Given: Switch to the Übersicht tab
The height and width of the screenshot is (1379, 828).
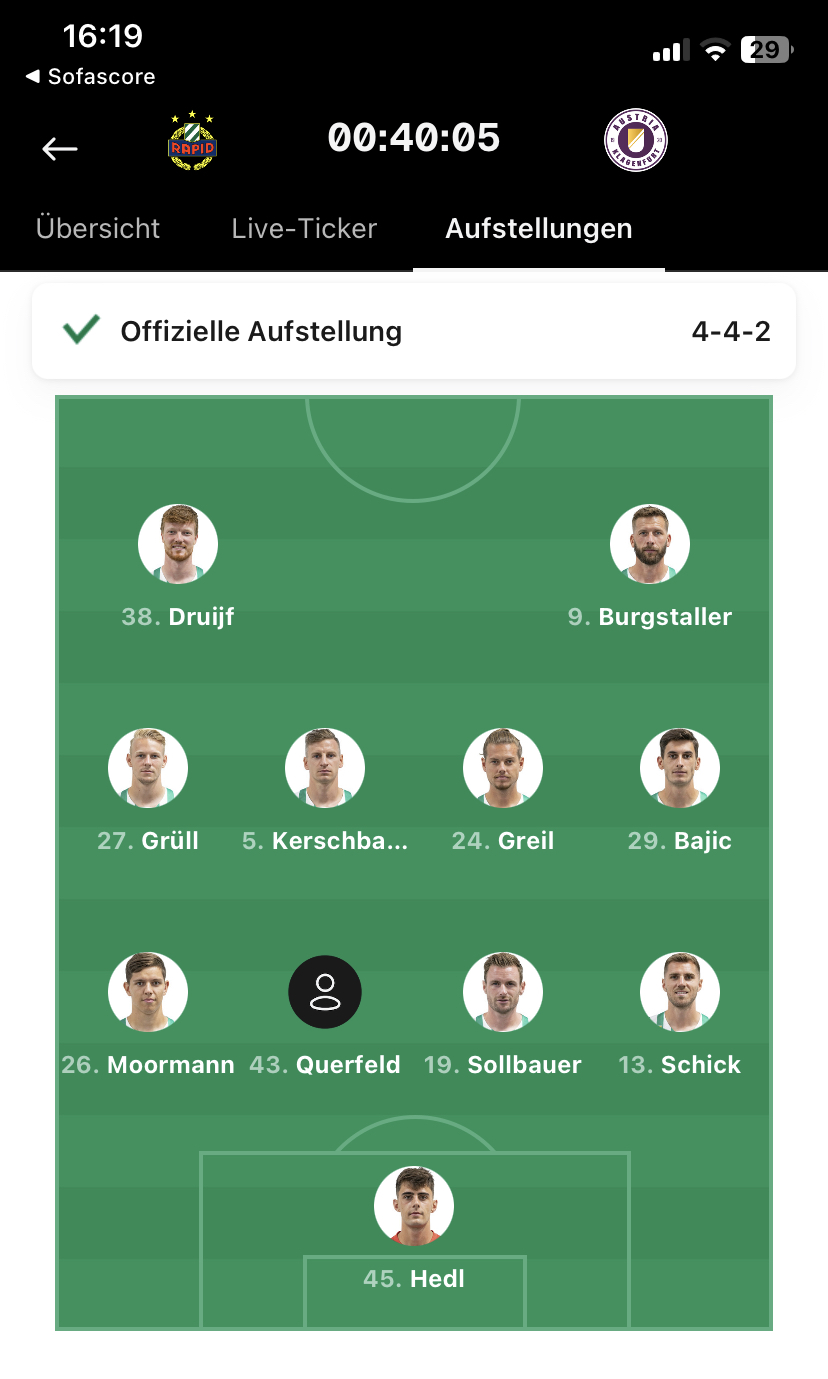Looking at the screenshot, I should click(x=98, y=228).
